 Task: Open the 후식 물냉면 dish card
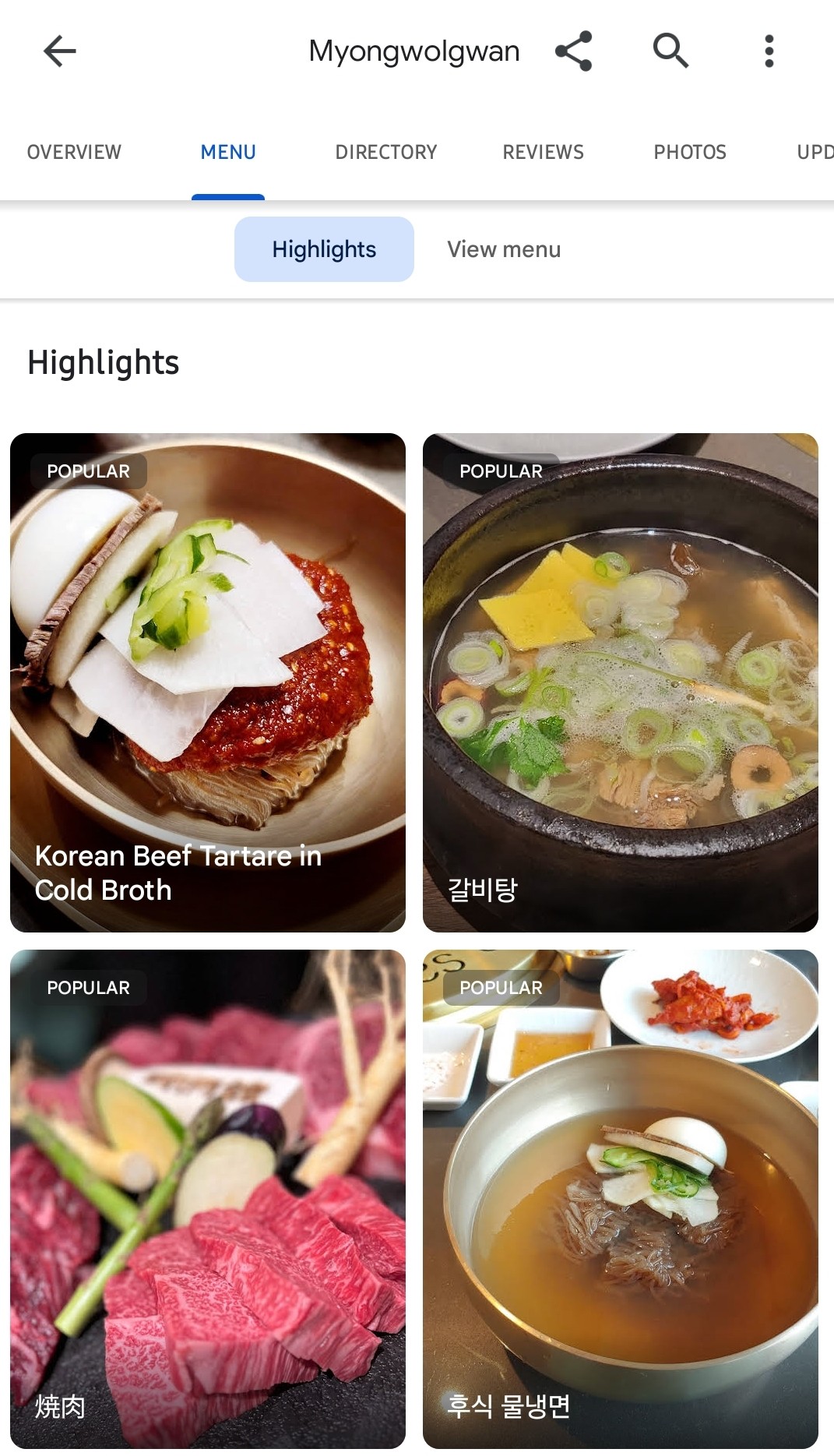(621, 1199)
